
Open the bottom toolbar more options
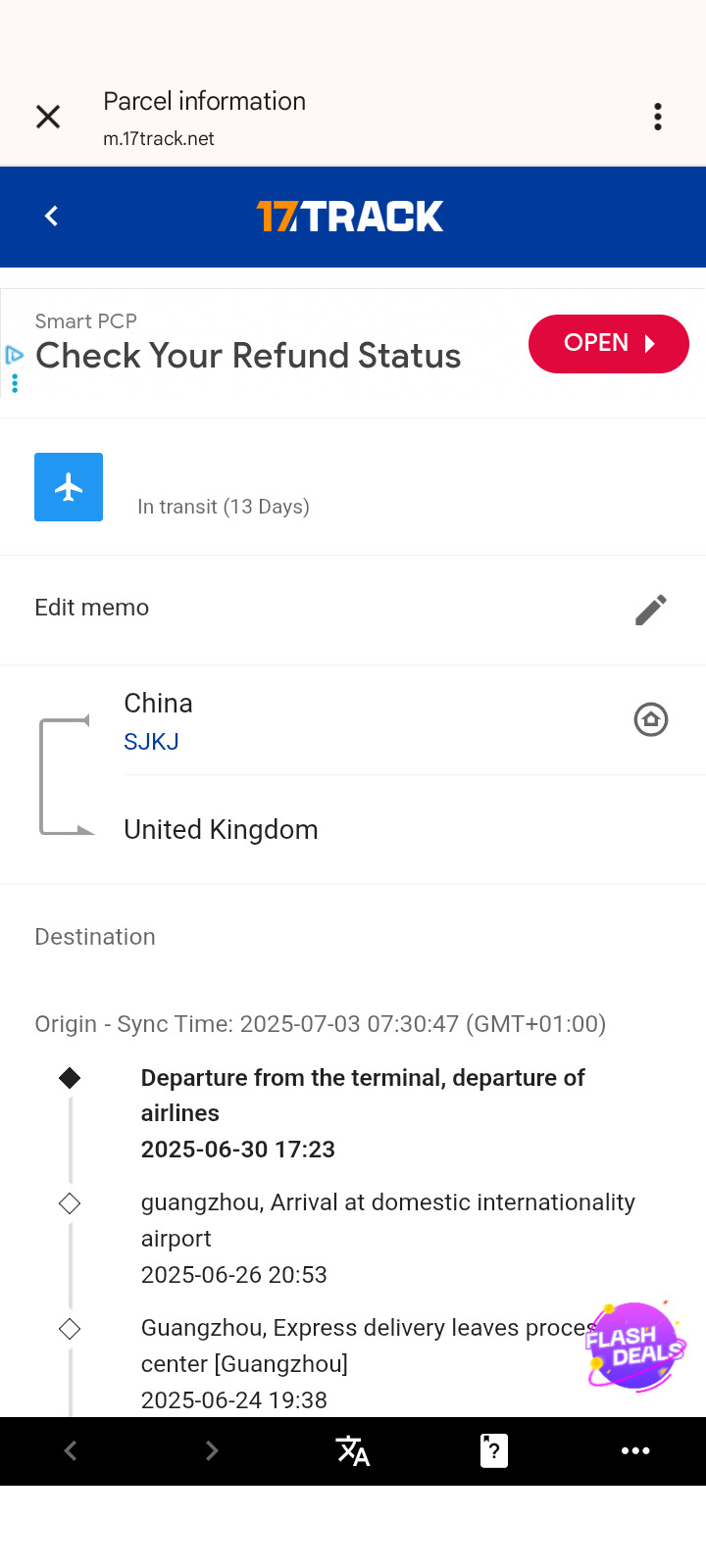(635, 1450)
